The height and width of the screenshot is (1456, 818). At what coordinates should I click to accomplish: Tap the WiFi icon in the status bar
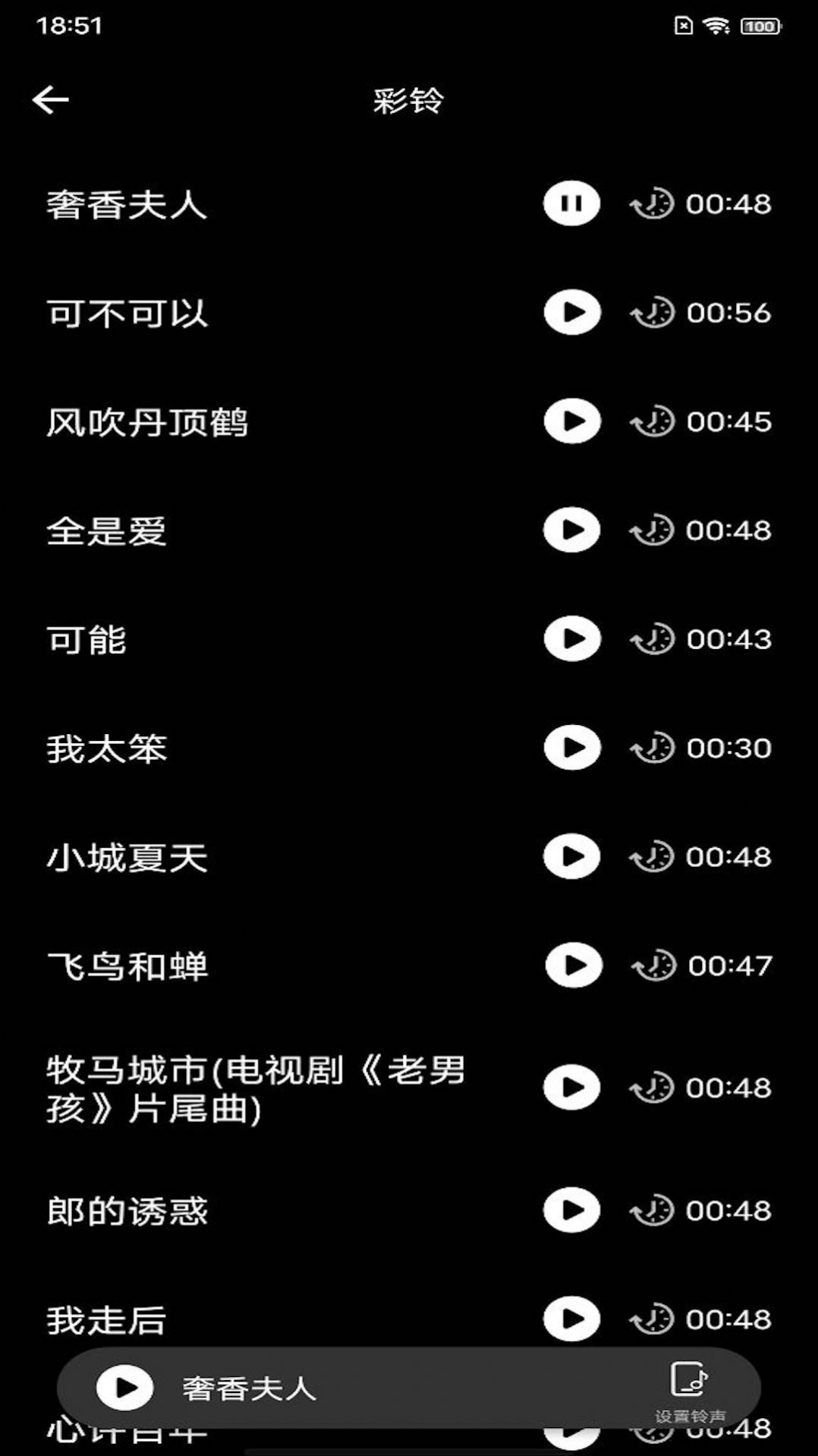point(716,24)
